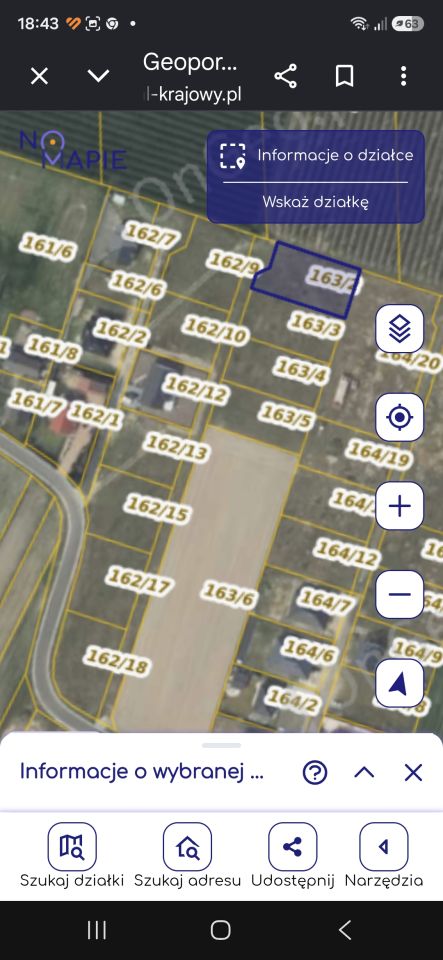The width and height of the screenshot is (443, 960).
Task: Share the page from the browser toolbar
Action: pyautogui.click(x=286, y=76)
